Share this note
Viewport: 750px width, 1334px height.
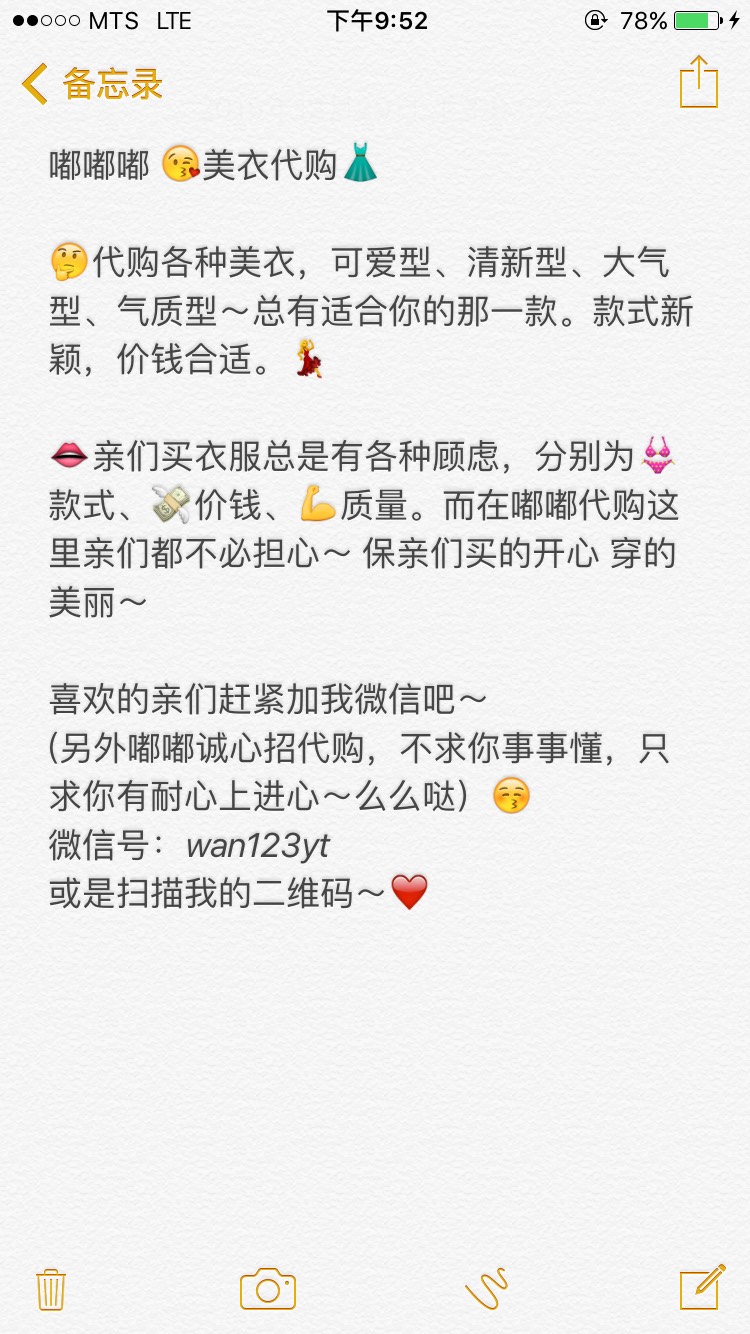tap(699, 82)
